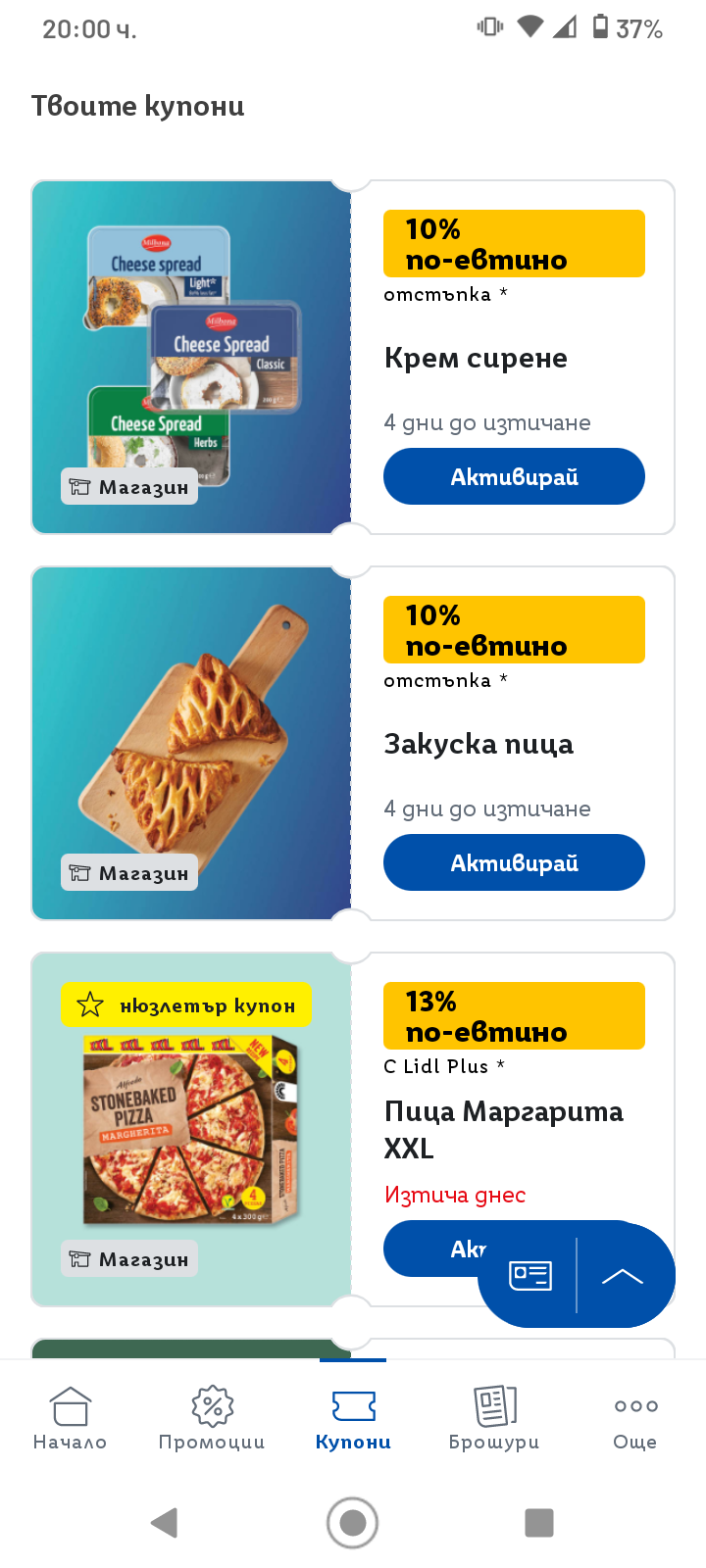Activate the Крем сирене coupon
Screen dimensions: 706x1568
(514, 476)
